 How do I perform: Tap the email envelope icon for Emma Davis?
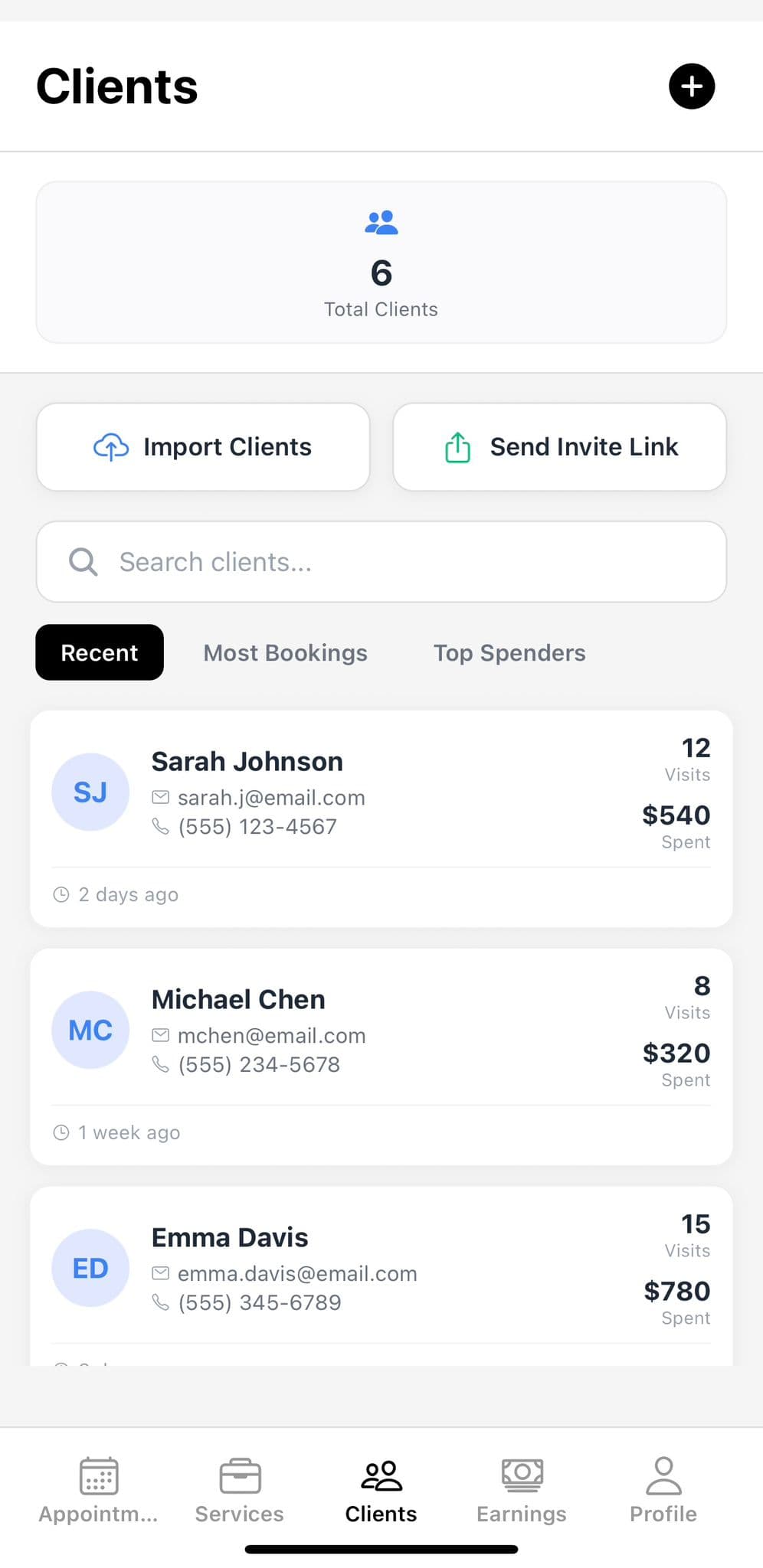coord(160,1272)
